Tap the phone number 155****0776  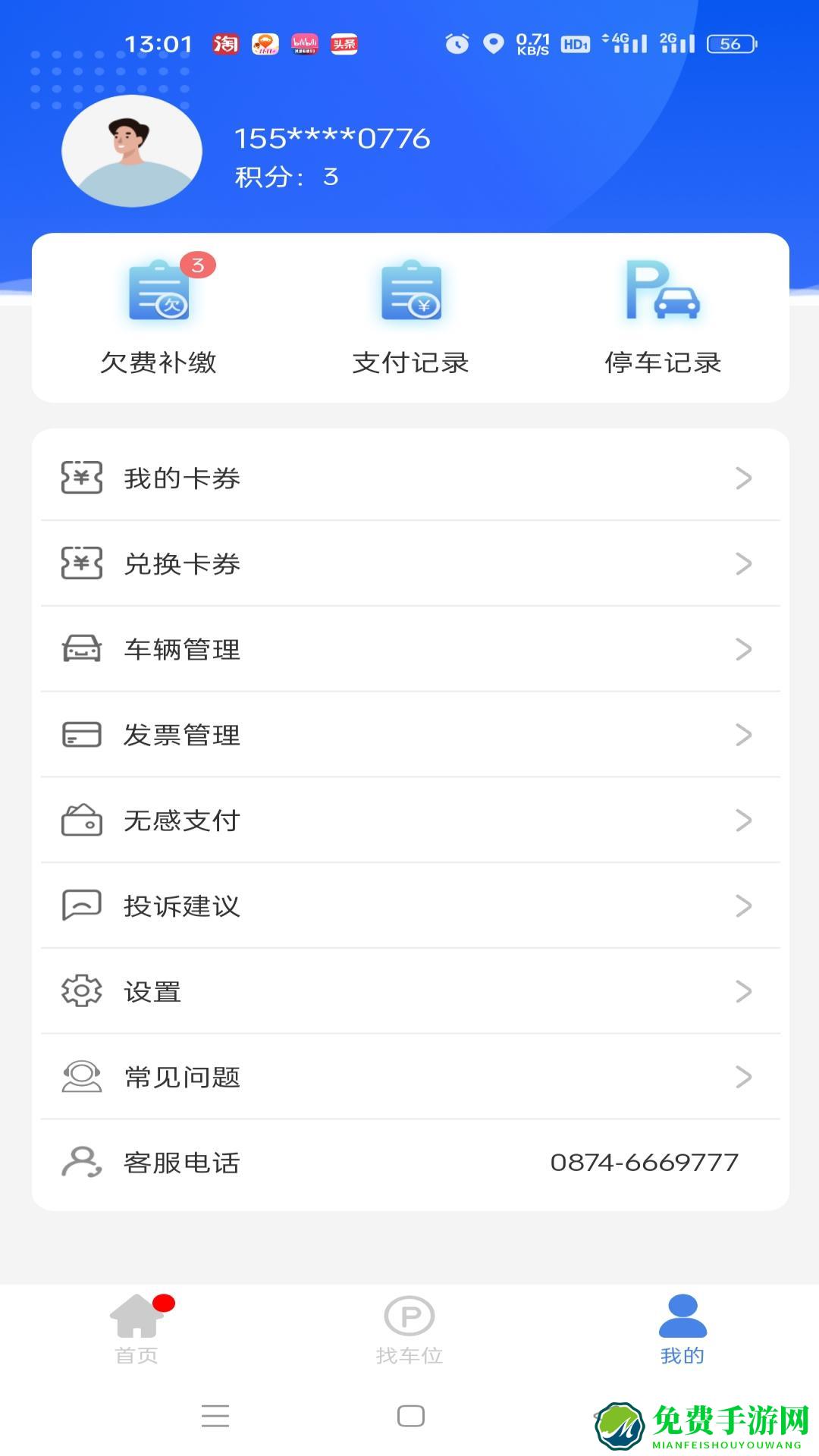(331, 138)
